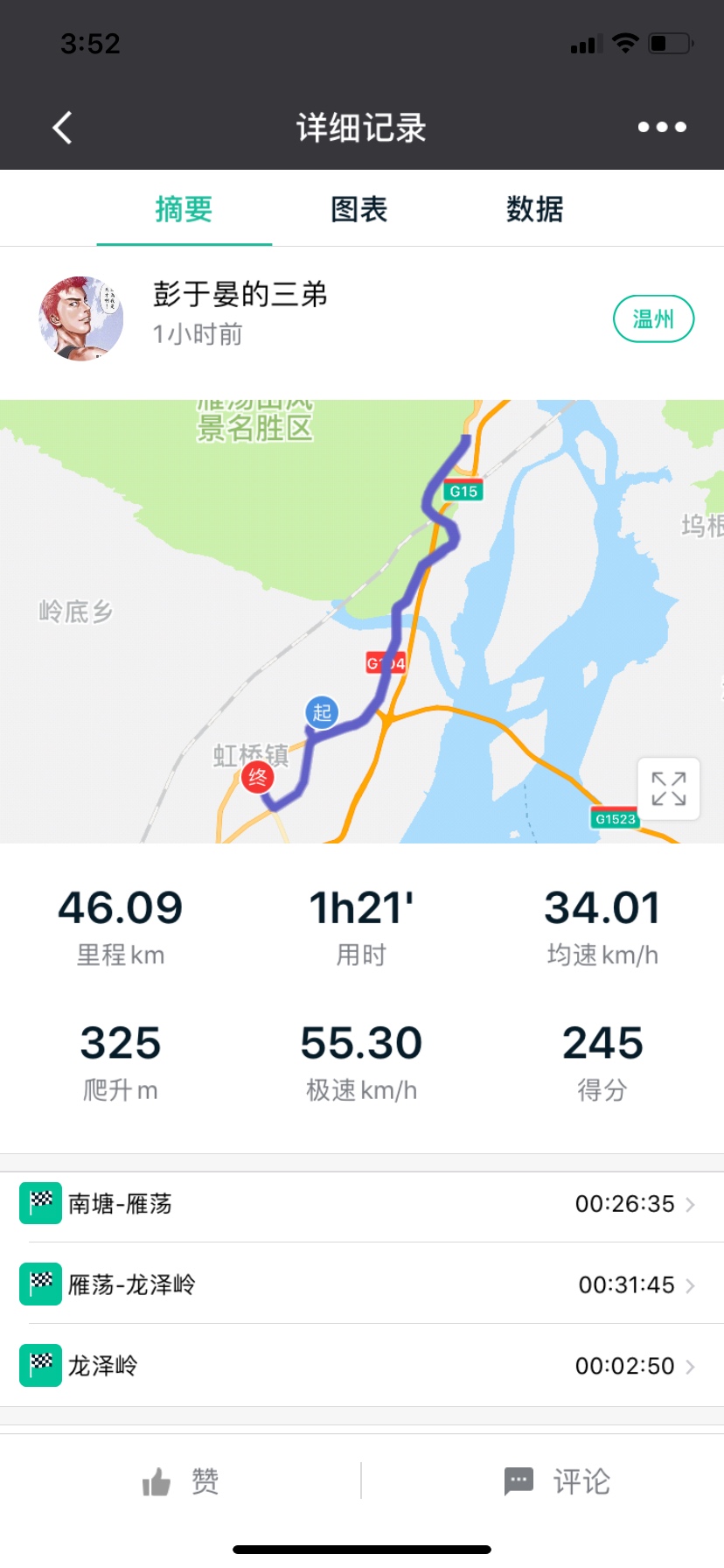Open the 龙泽岭 segment row
724x1568 pixels.
click(362, 1366)
